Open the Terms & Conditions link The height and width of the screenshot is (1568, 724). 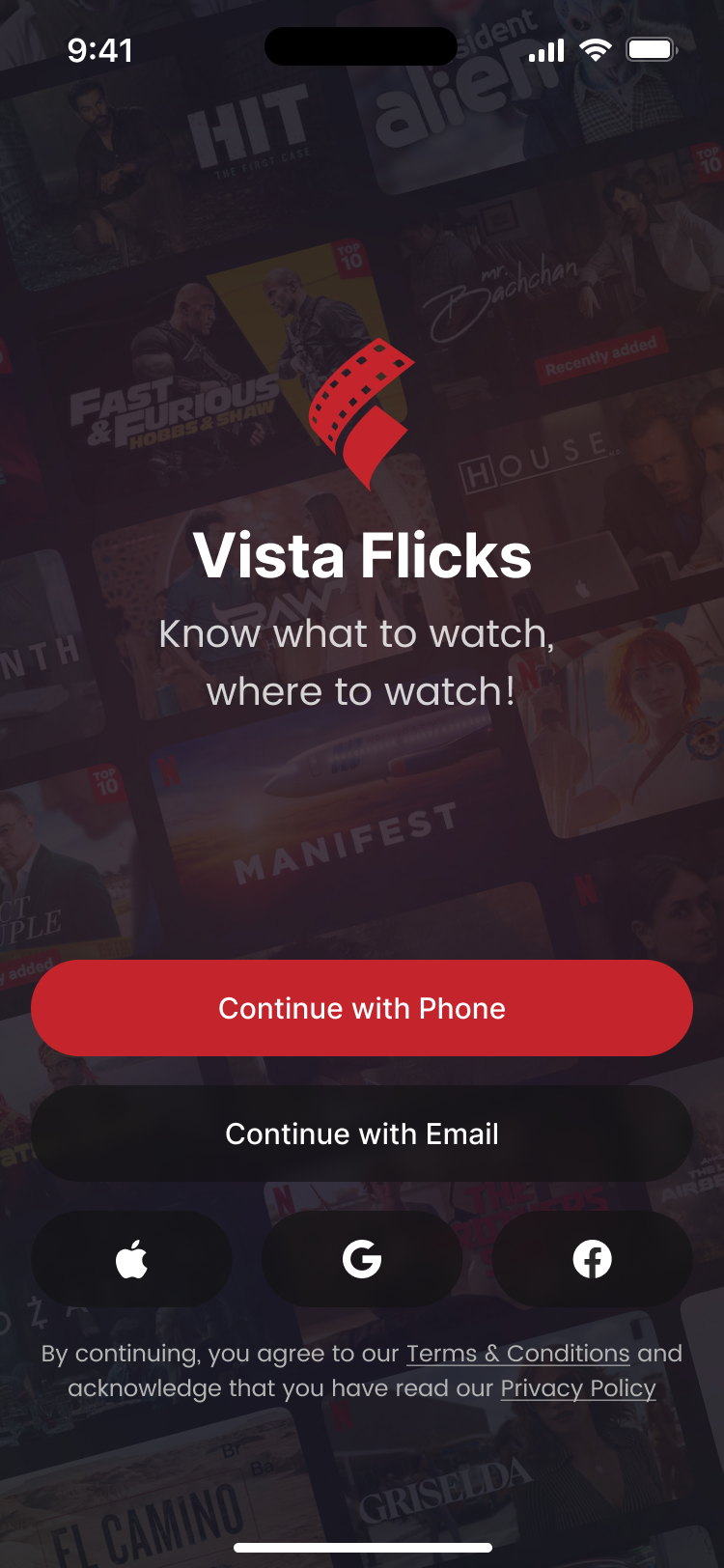tap(517, 1354)
